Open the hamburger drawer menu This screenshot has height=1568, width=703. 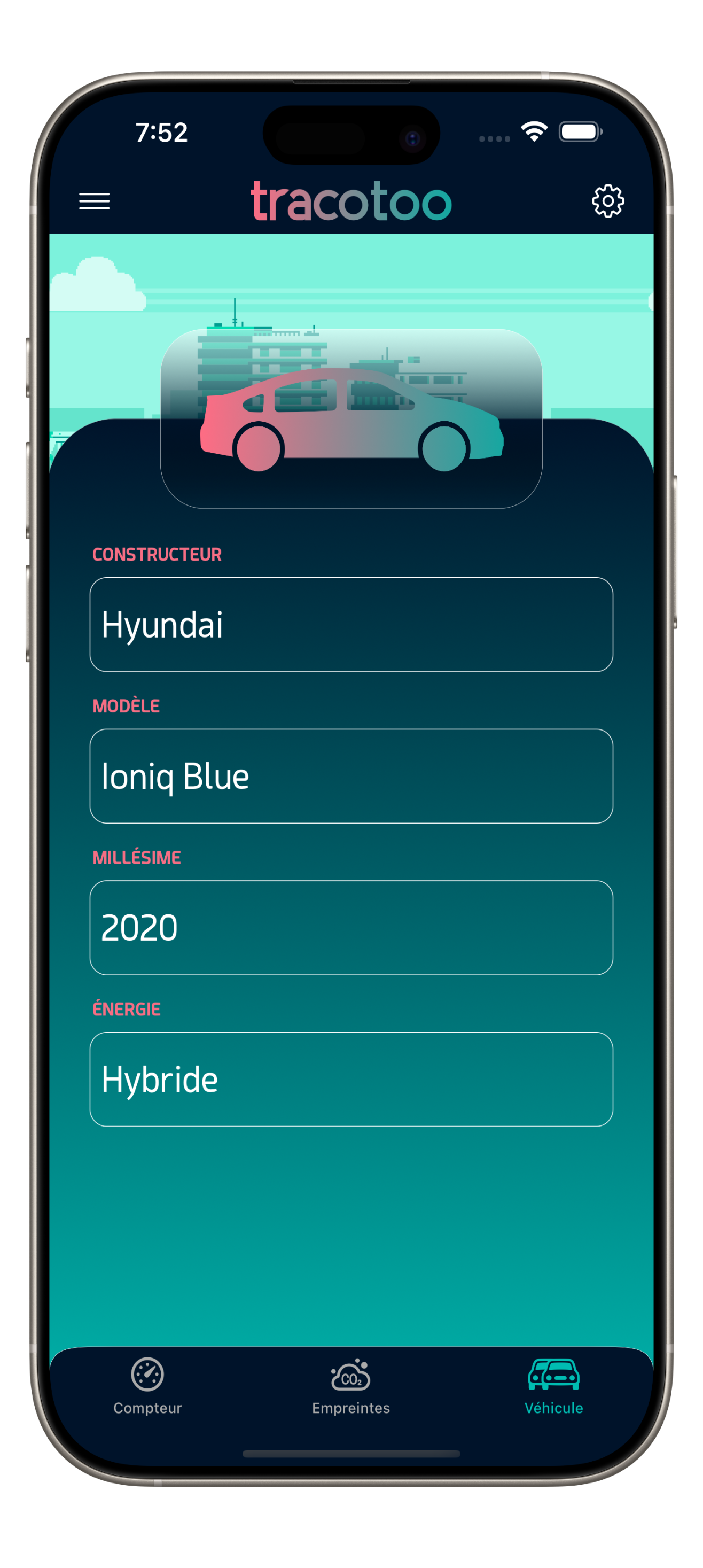tap(95, 201)
